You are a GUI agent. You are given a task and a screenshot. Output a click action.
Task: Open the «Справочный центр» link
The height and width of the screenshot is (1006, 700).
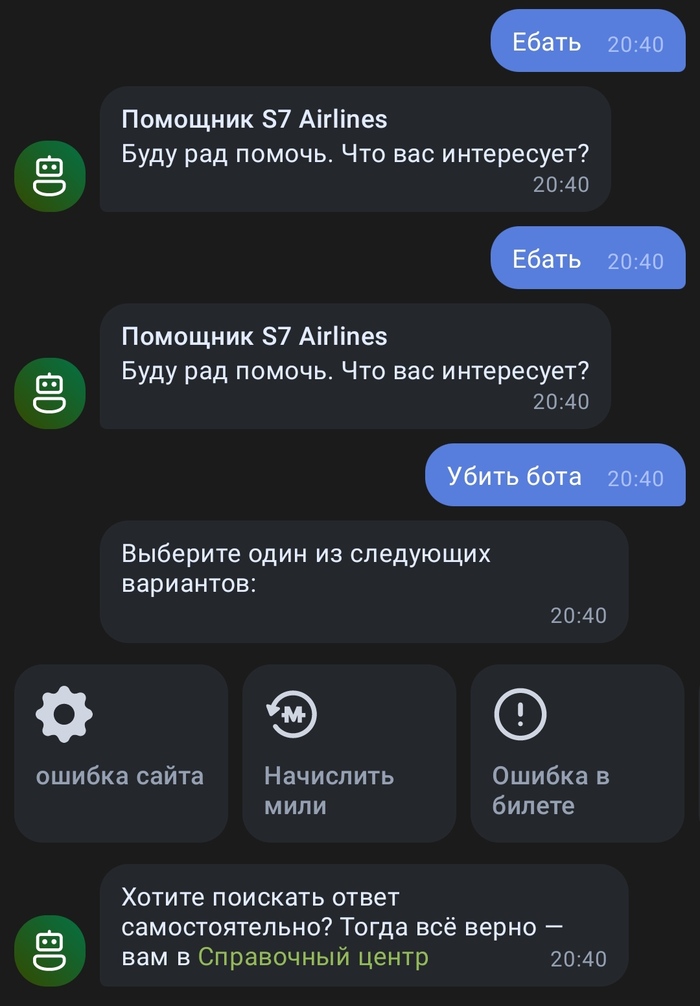[313, 957]
